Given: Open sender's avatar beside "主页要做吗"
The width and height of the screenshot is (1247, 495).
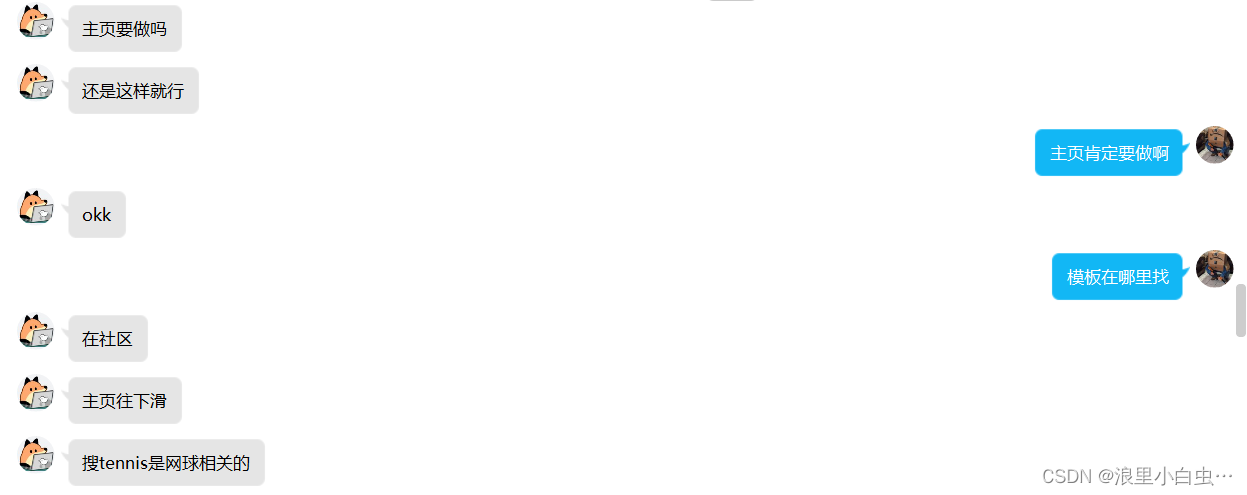Looking at the screenshot, I should pos(36,21).
